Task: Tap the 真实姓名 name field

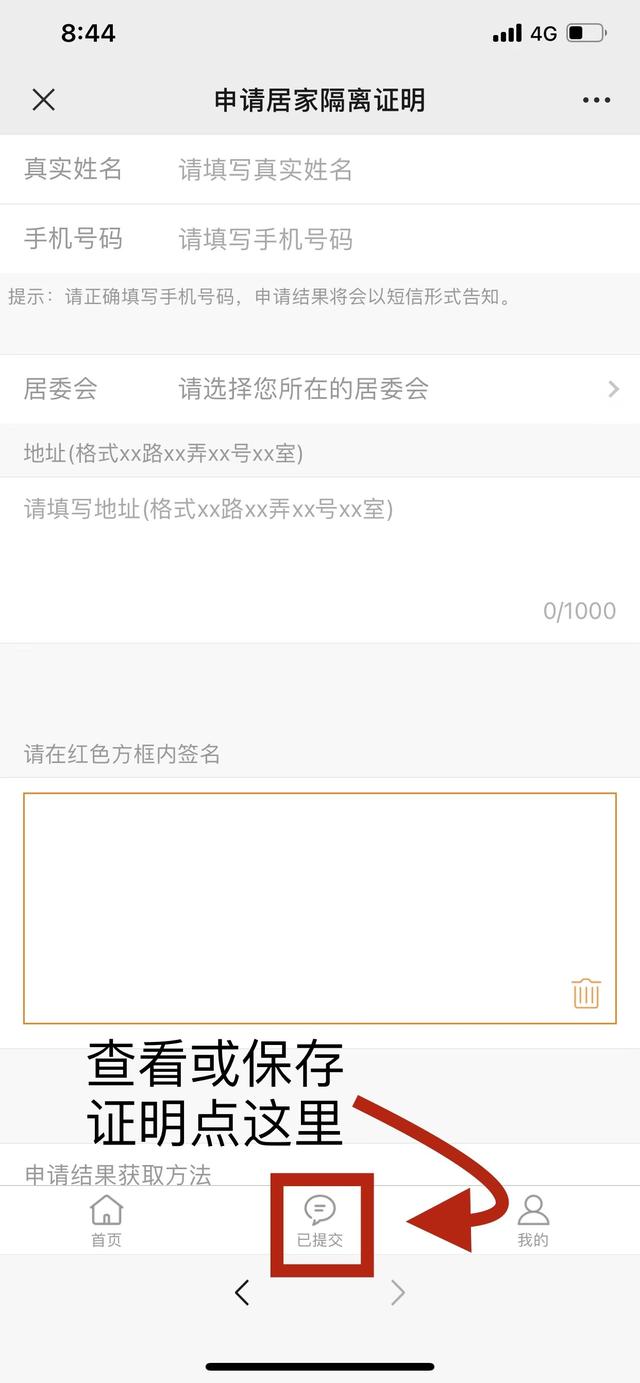Action: [390, 170]
